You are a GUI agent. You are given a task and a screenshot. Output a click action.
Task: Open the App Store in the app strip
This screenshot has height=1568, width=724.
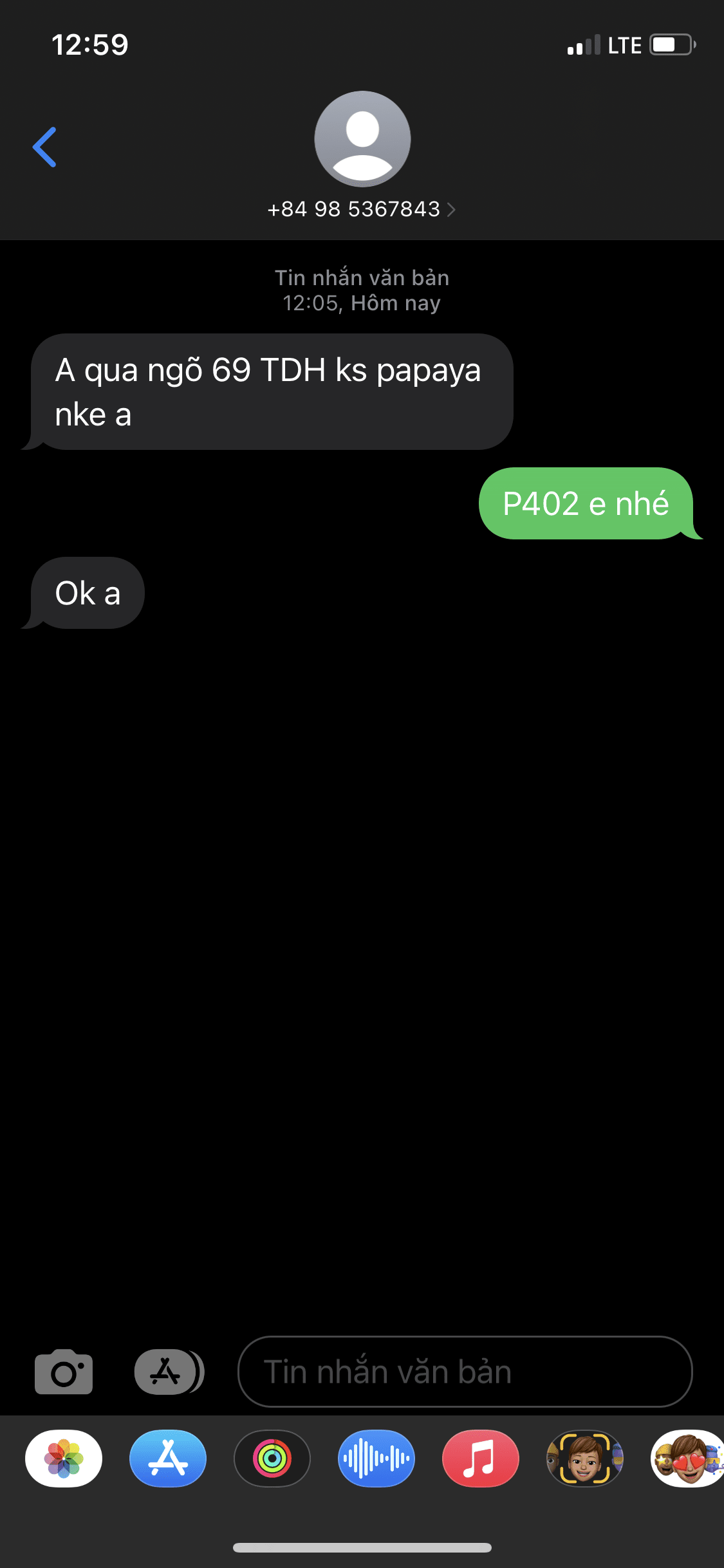tap(168, 1459)
